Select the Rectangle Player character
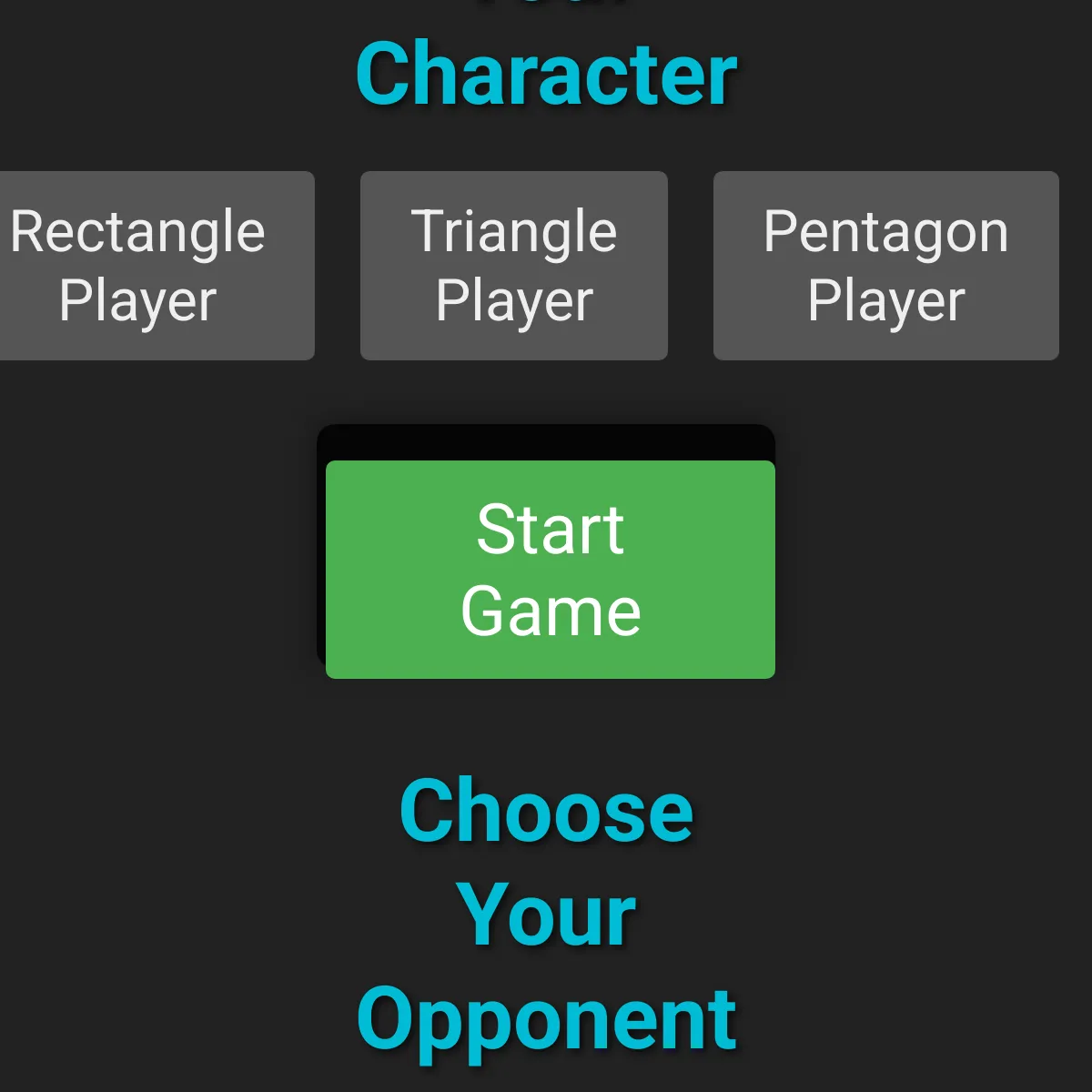 (157, 266)
